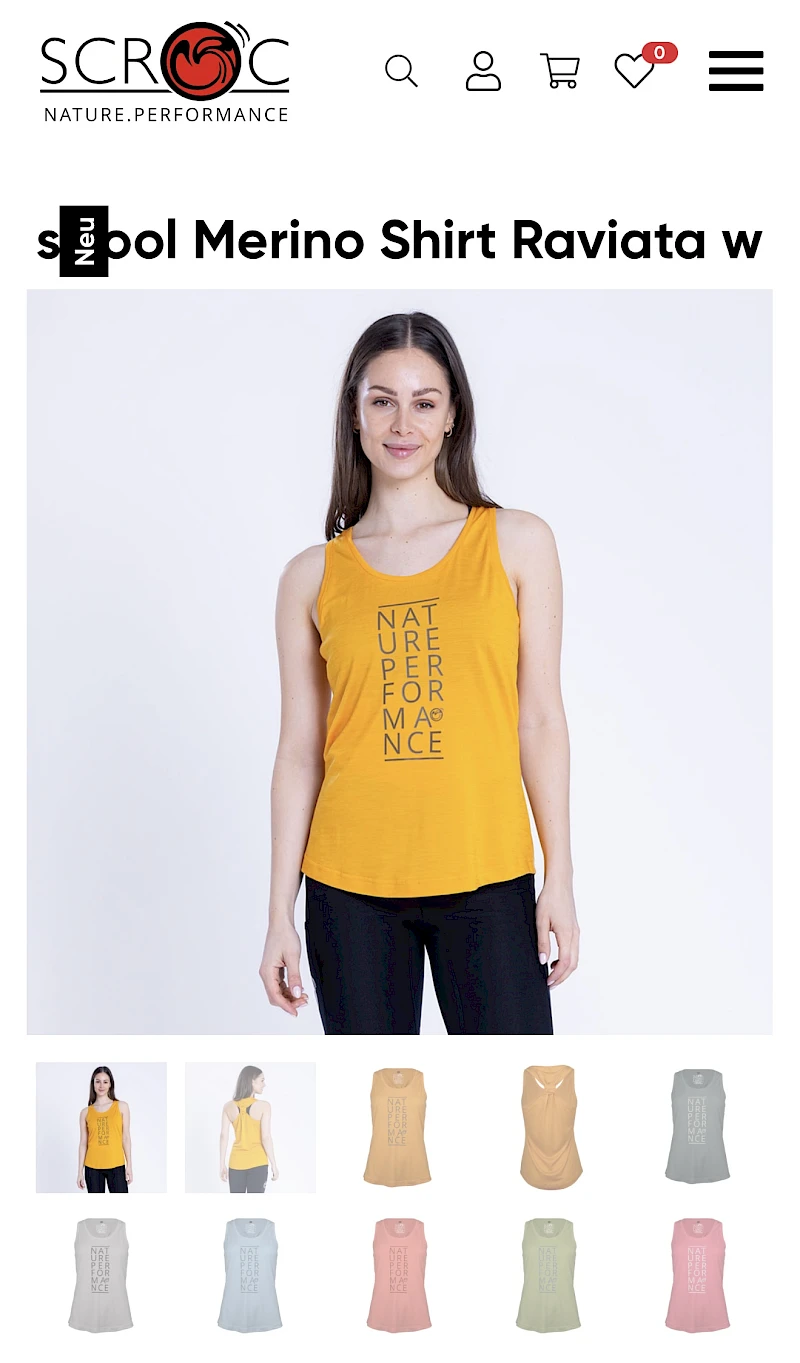Open the user account icon
This screenshot has width=800, height=1363.
tap(483, 71)
